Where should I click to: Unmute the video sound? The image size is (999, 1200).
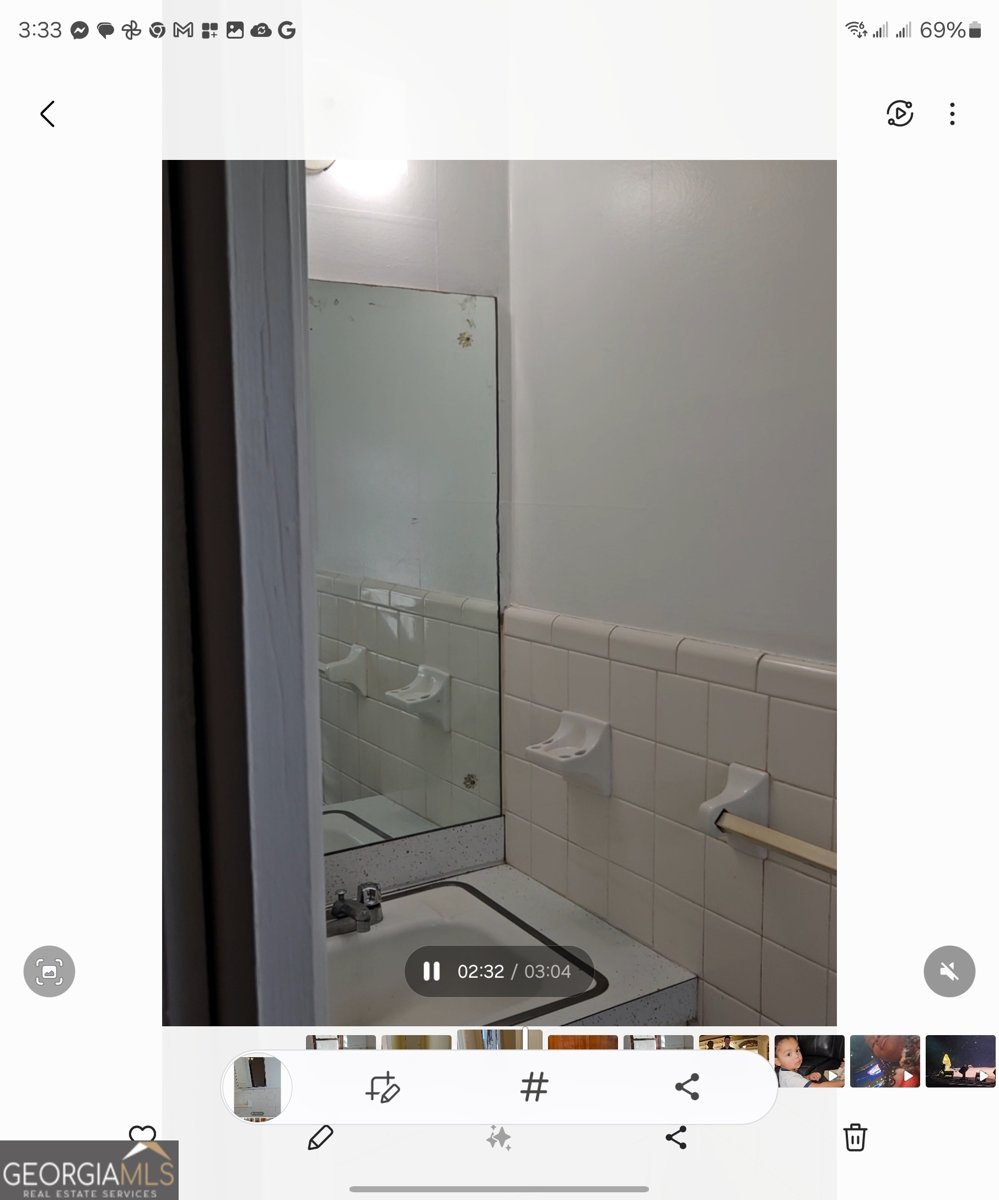(x=949, y=971)
